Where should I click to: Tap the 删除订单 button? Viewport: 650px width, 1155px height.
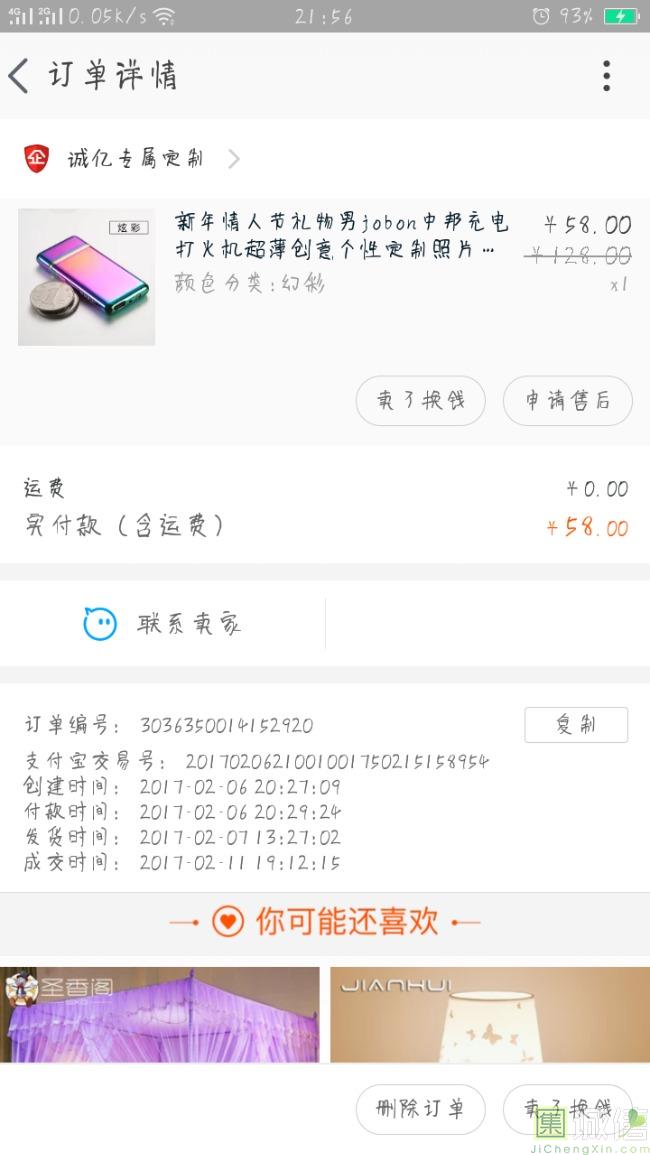(x=420, y=1109)
